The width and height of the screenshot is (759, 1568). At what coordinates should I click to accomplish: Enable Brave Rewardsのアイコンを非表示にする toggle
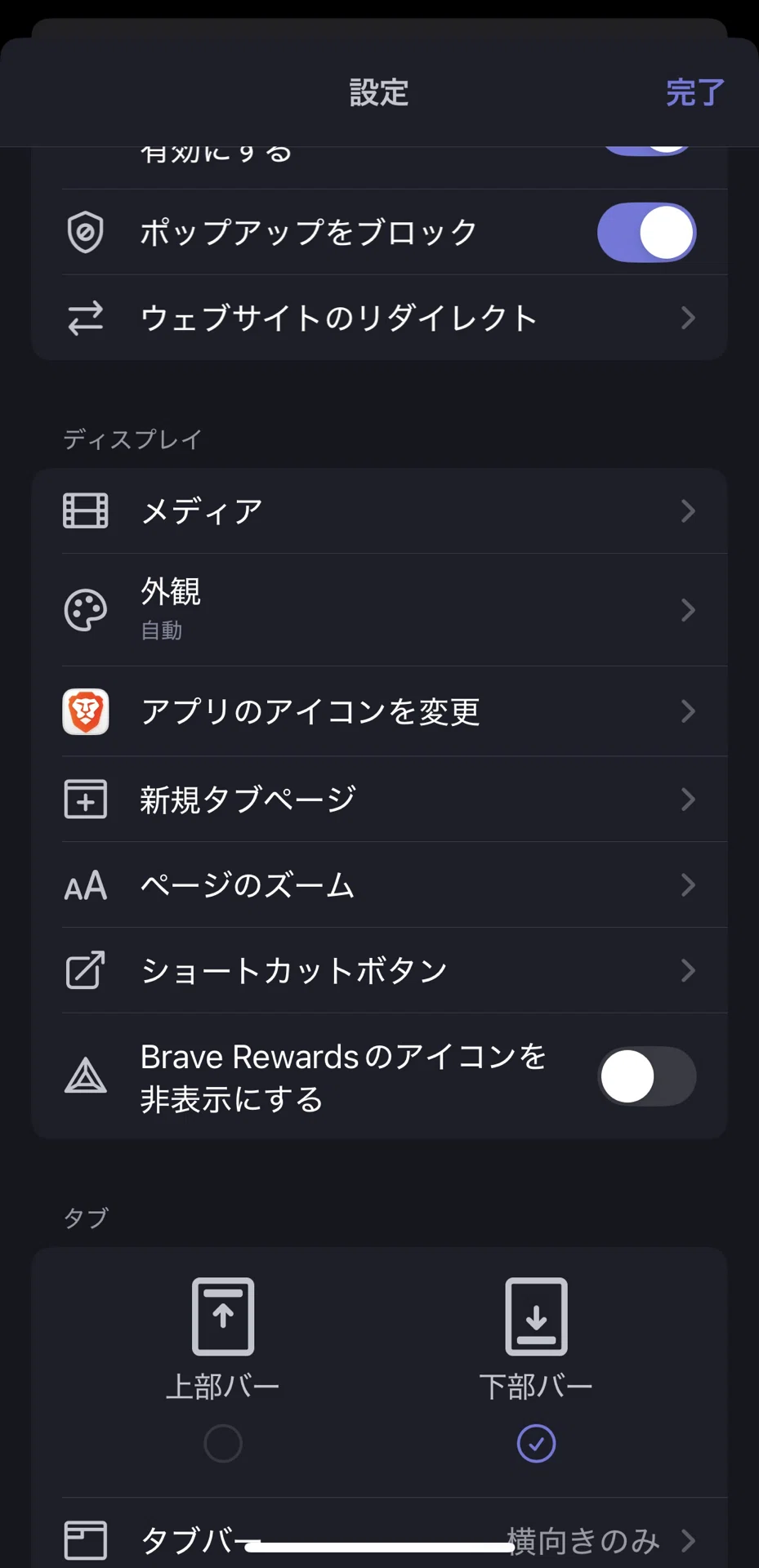pos(646,1076)
